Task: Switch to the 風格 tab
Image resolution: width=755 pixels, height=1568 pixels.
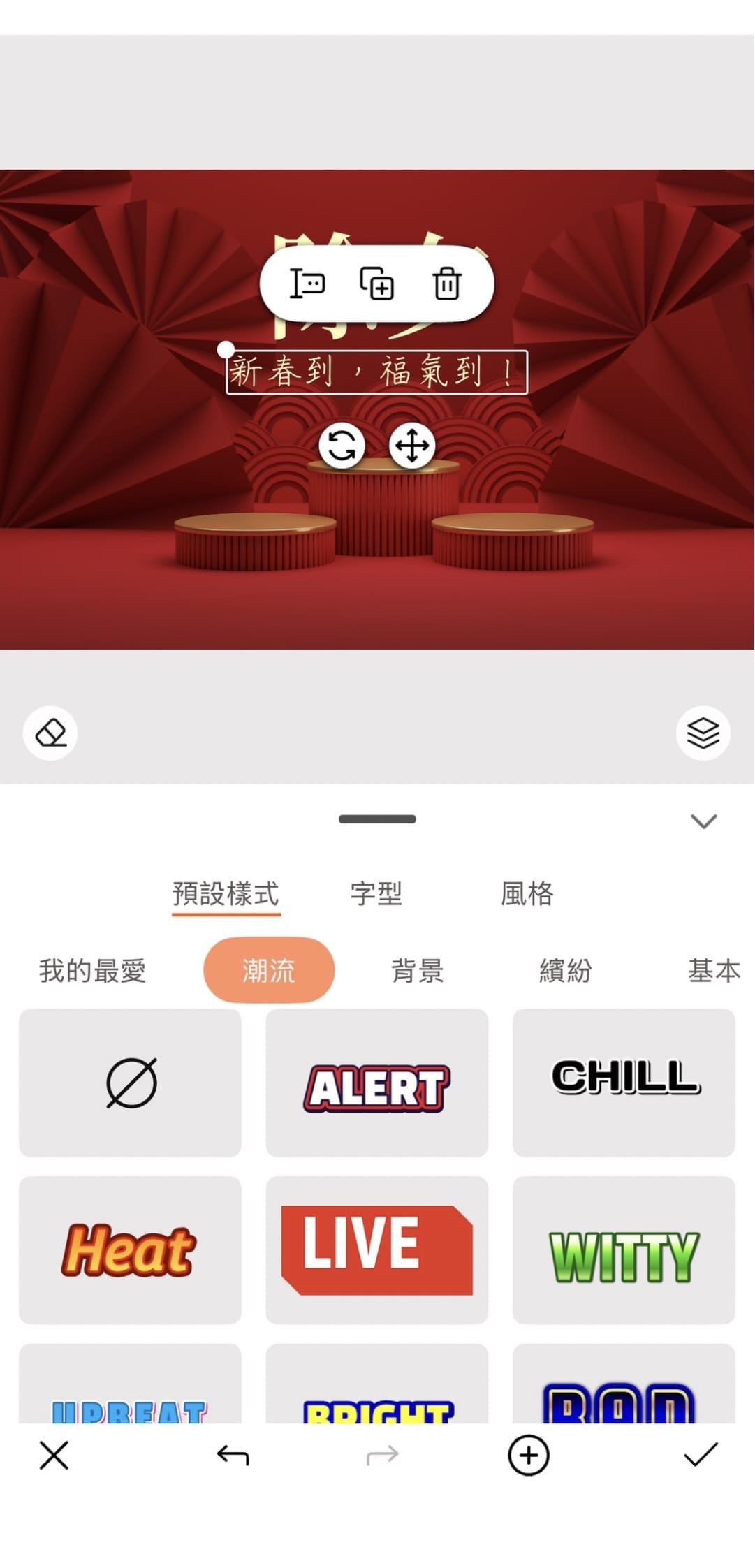Action: point(527,894)
